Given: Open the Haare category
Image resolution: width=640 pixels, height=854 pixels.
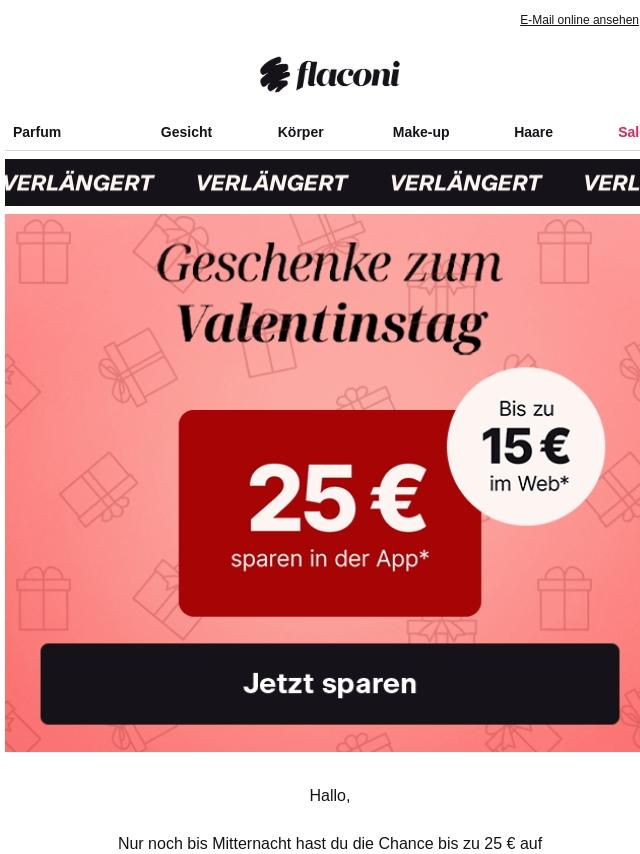Looking at the screenshot, I should tap(533, 132).
